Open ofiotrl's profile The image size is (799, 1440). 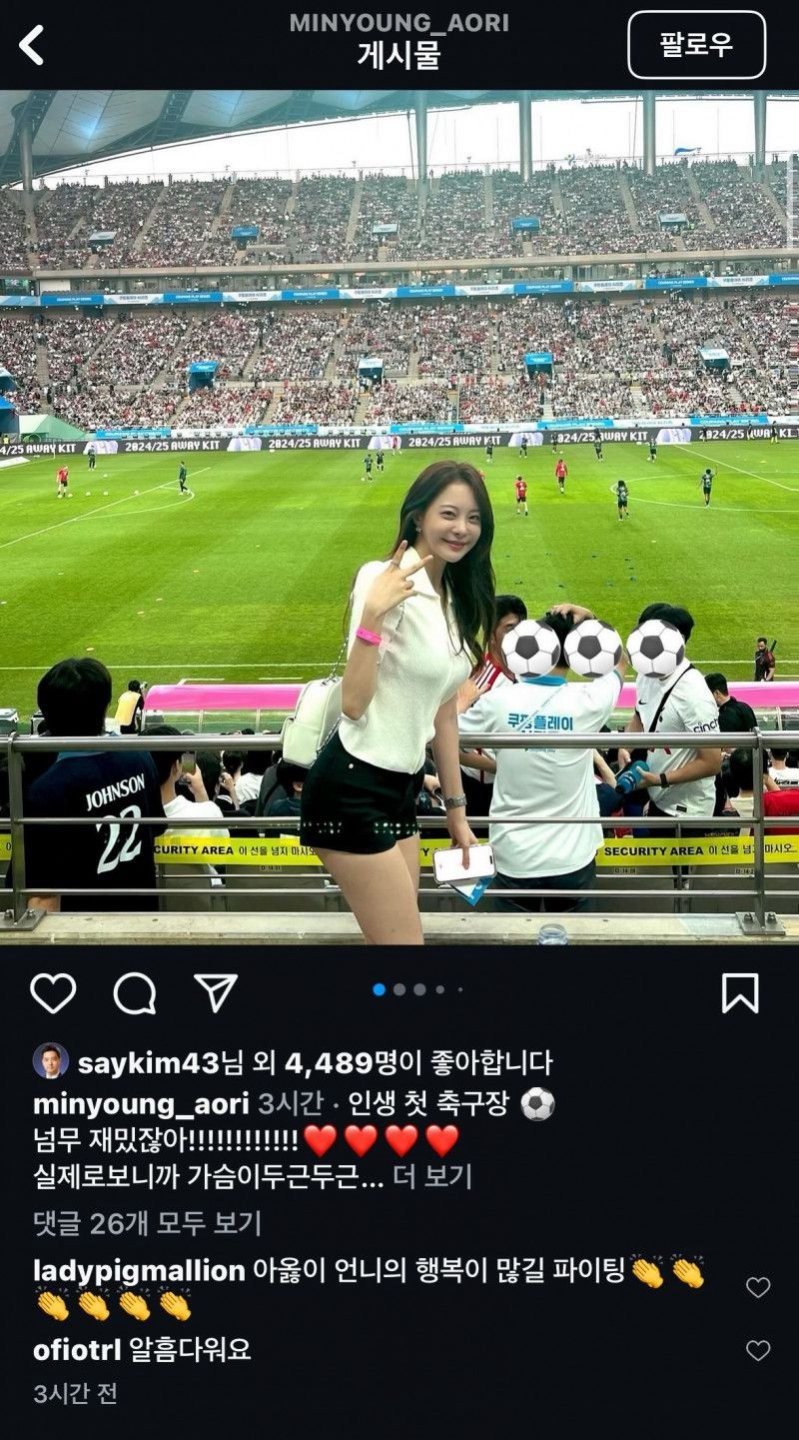(77, 1350)
